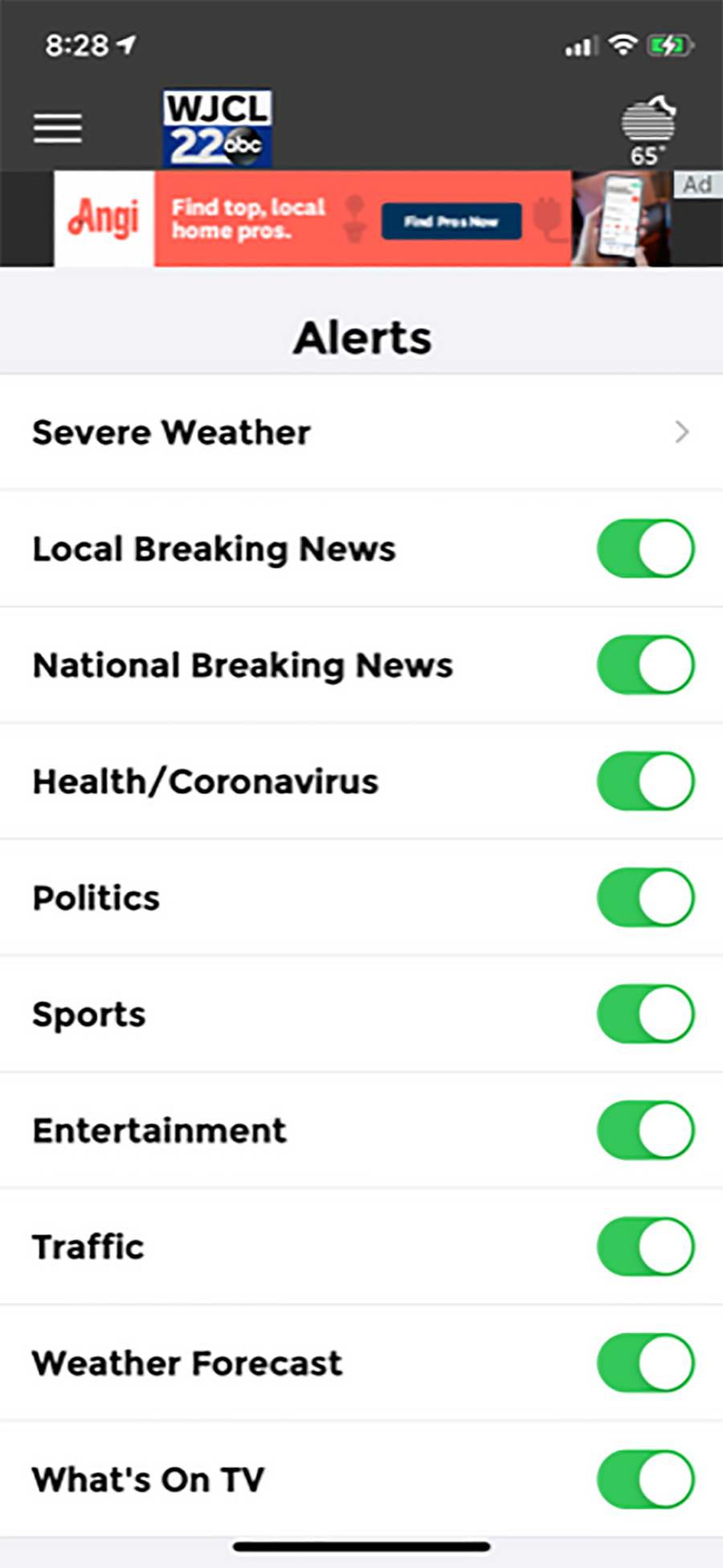This screenshot has height=1568, width=723.
Task: Tap the Find Pros Now ad button
Action: click(451, 221)
